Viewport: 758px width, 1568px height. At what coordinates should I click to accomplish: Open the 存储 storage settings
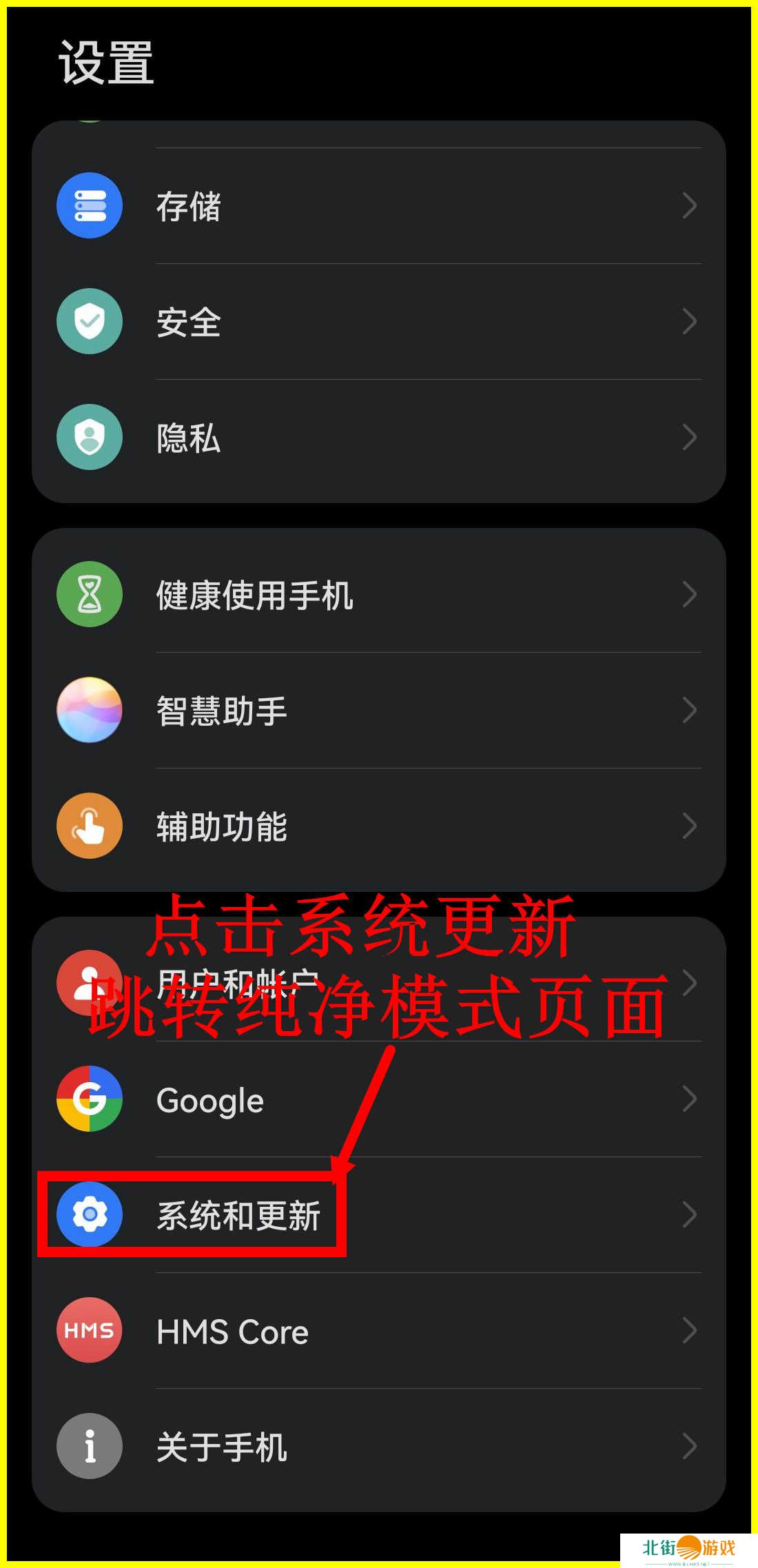click(379, 206)
